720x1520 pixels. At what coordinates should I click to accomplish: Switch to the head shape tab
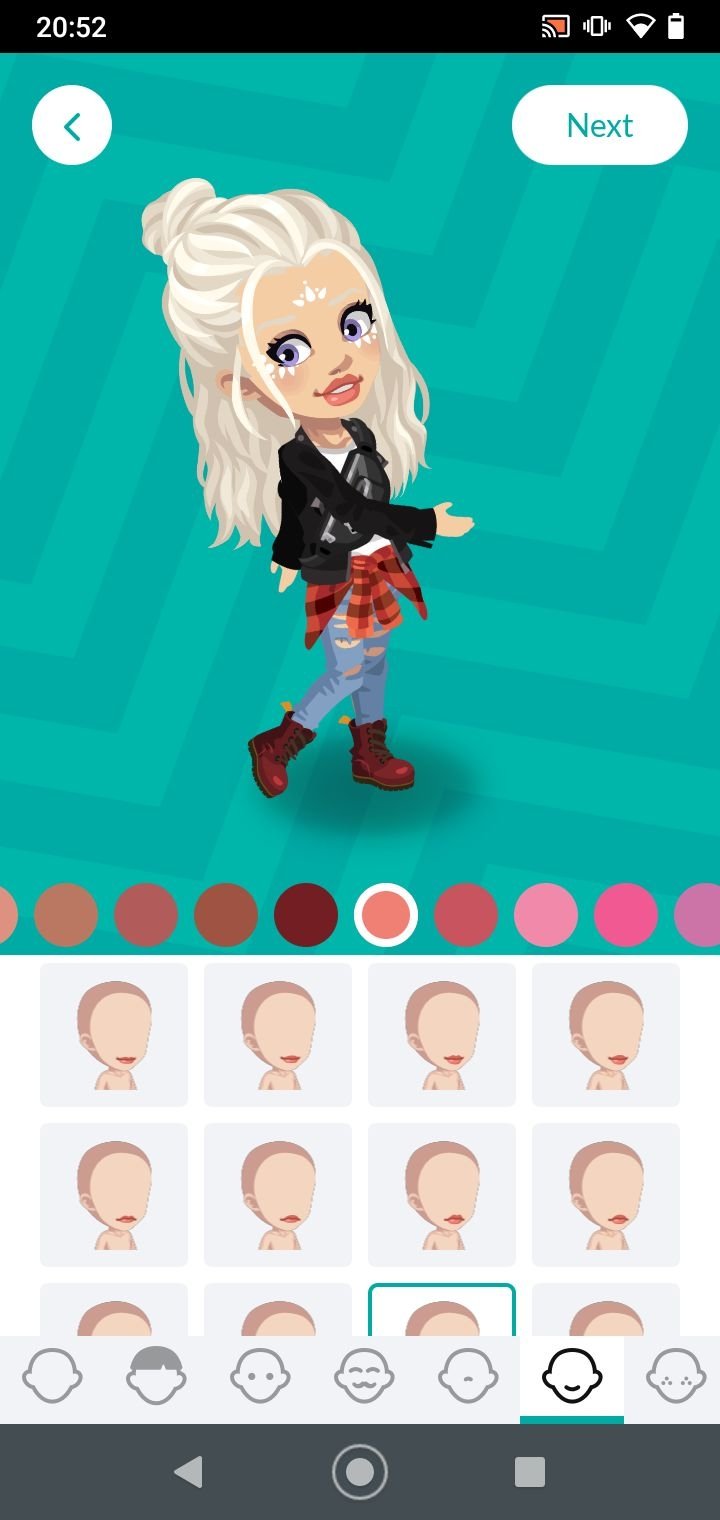coord(52,1377)
